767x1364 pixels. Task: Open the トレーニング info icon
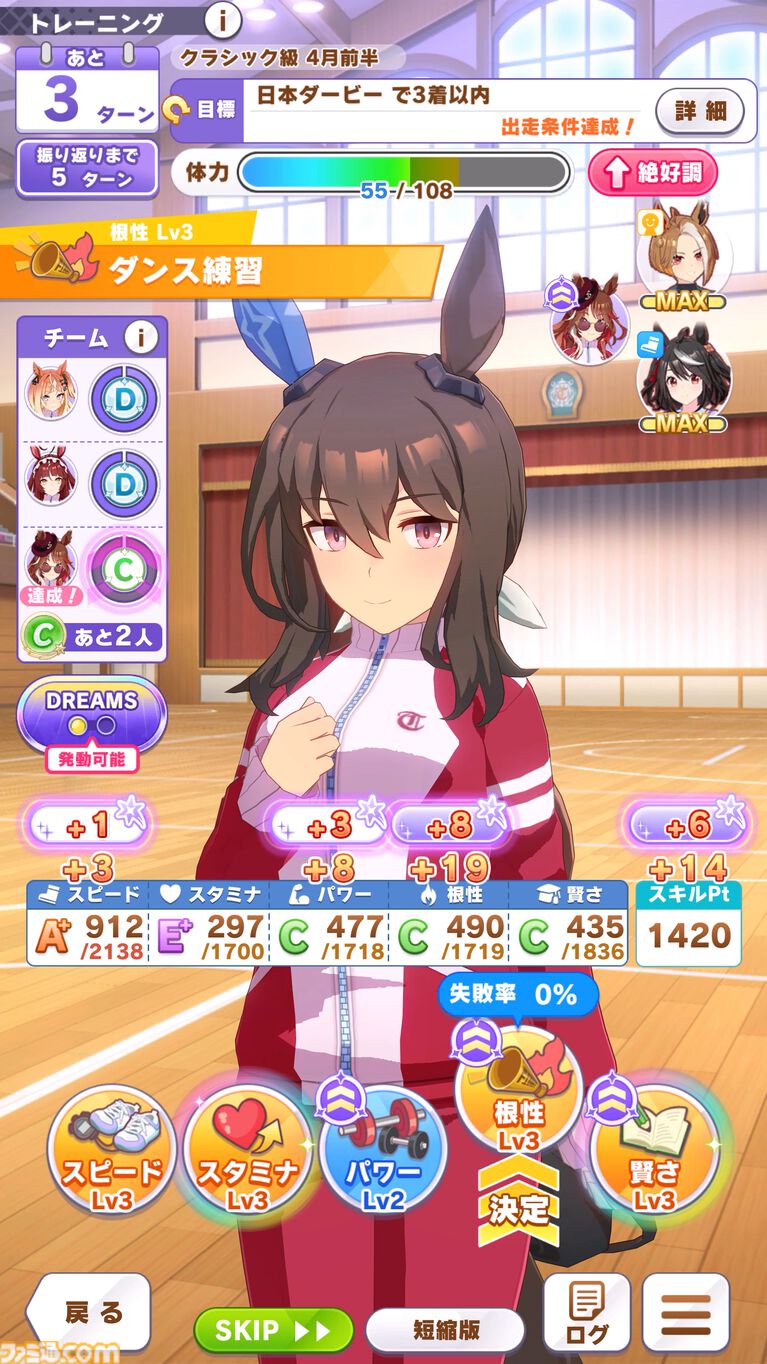pyautogui.click(x=221, y=19)
